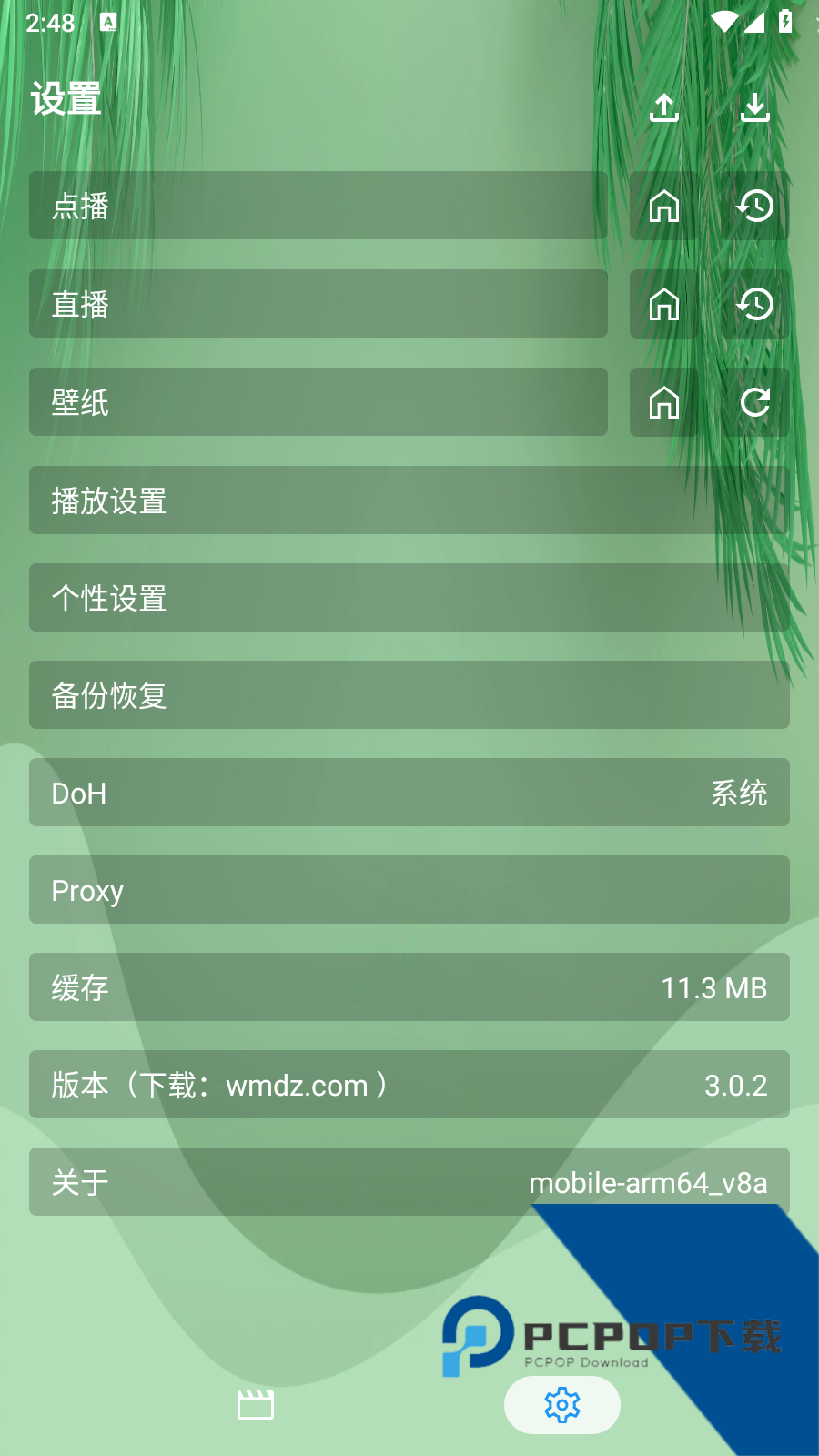Click the download restore icon
This screenshot has height=1456, width=819.
click(x=756, y=106)
